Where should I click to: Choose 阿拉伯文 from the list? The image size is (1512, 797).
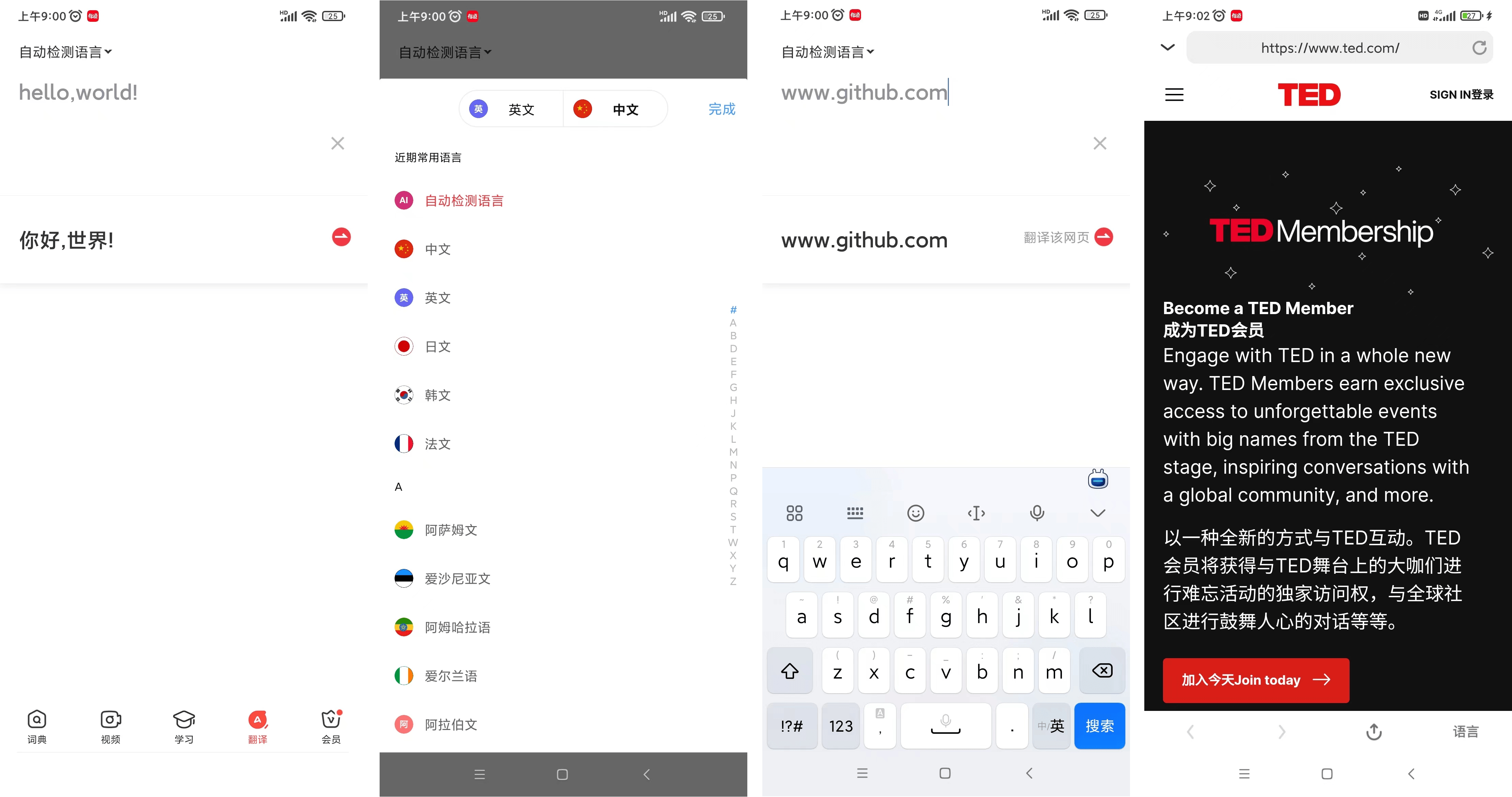[x=450, y=725]
